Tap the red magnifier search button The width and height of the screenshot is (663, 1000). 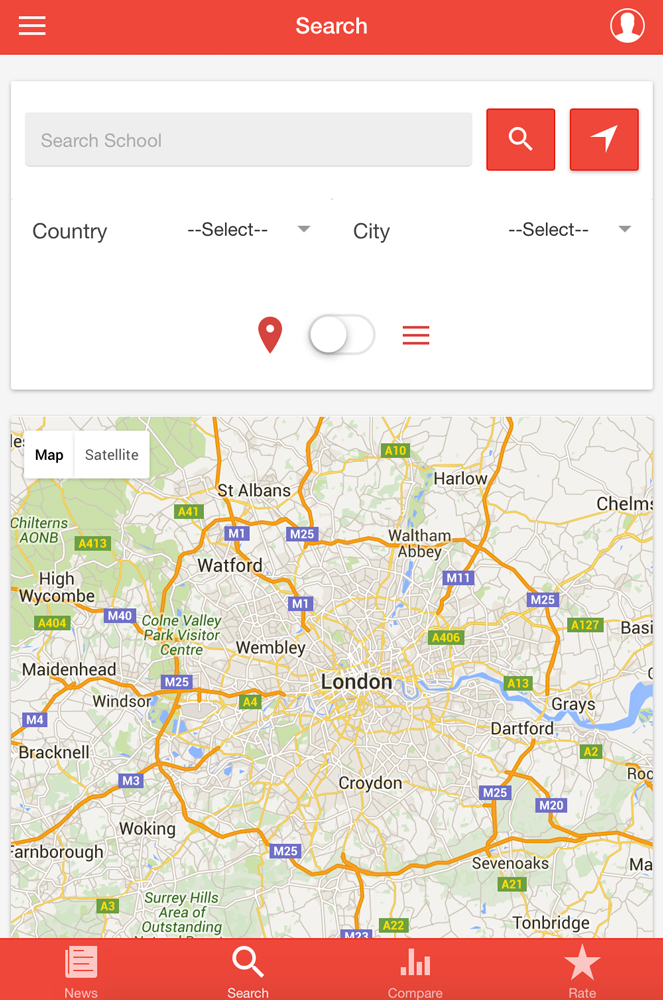pos(520,139)
